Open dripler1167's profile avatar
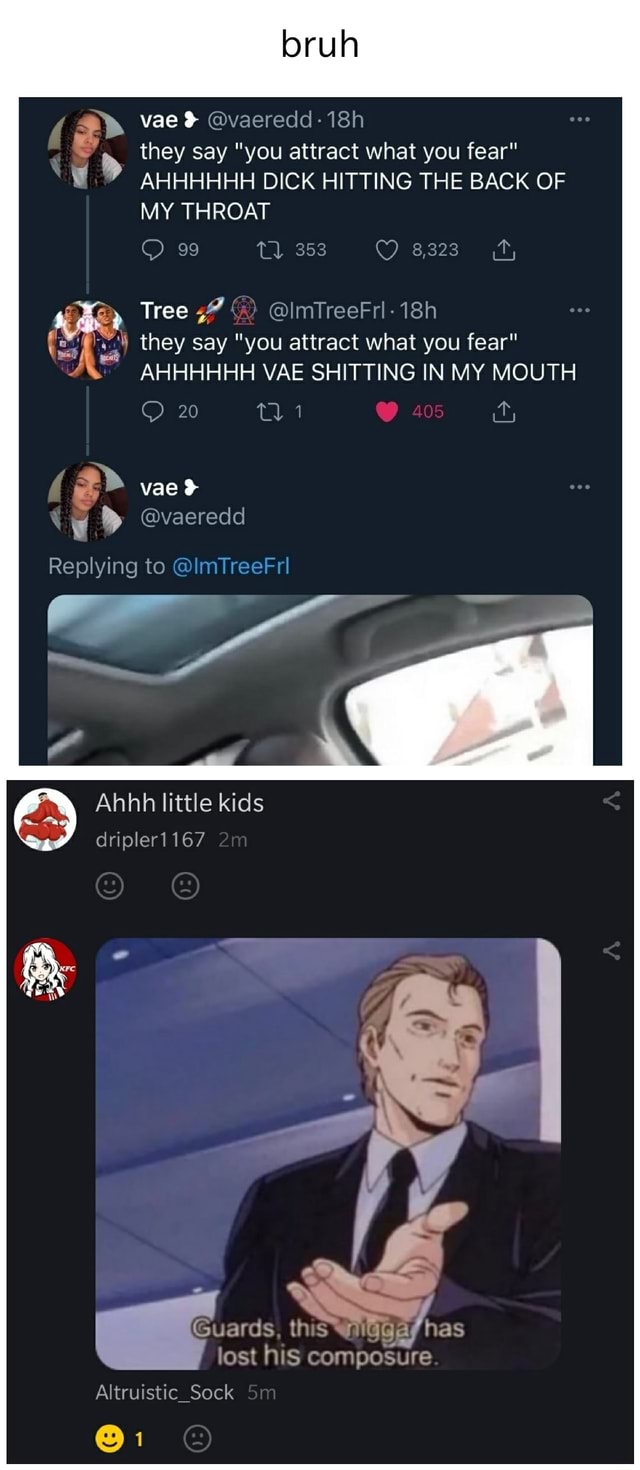 45,819
